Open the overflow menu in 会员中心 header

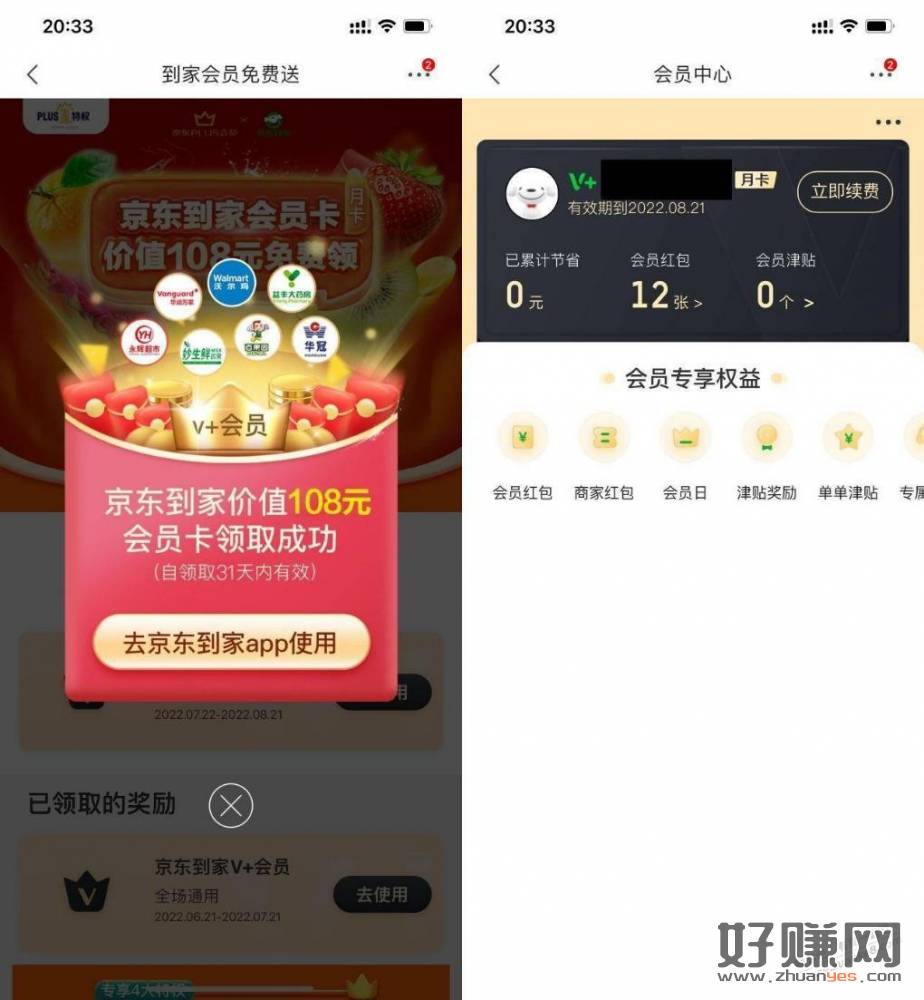tap(881, 74)
